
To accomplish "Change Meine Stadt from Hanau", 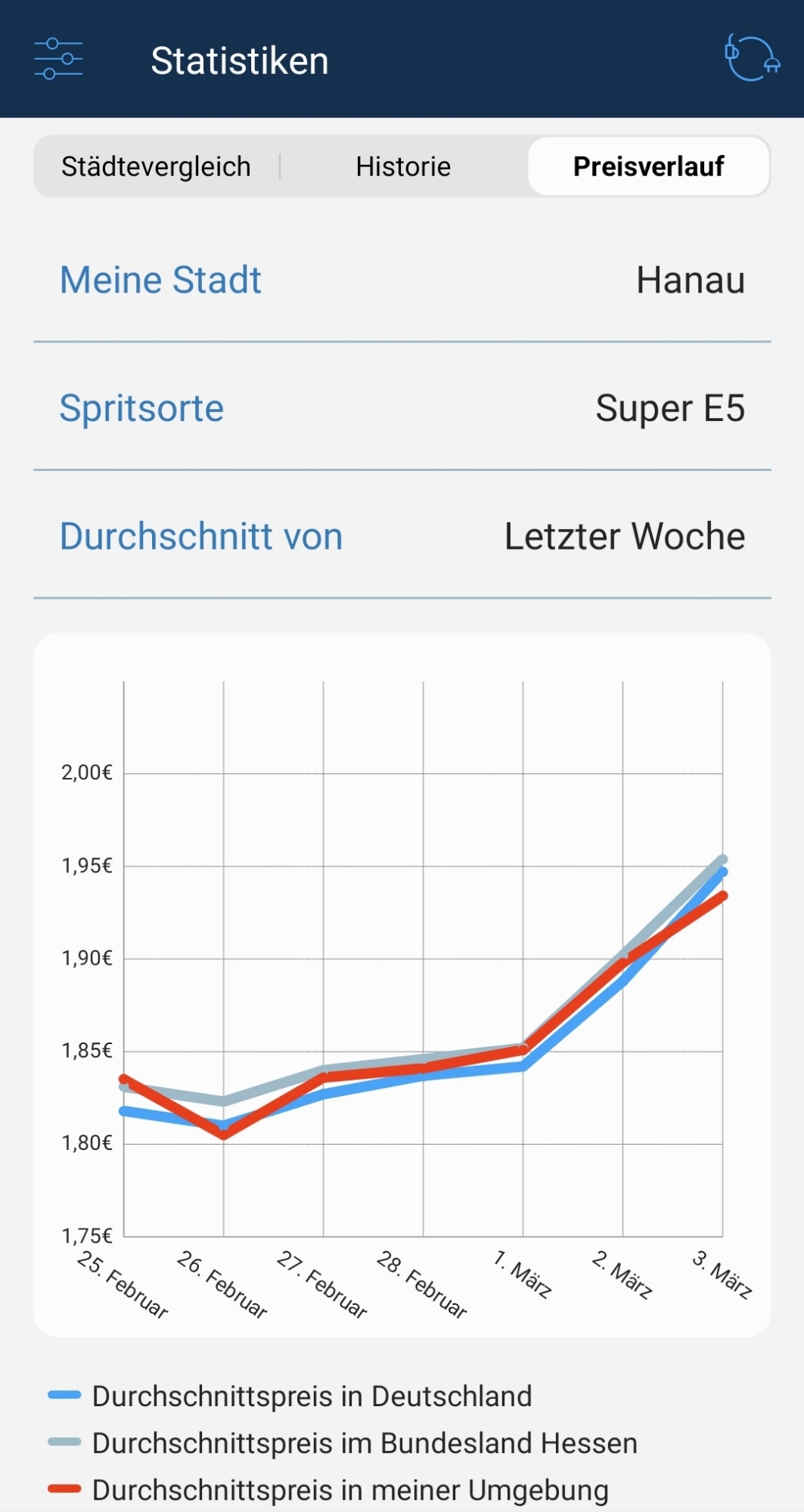I will pos(690,280).
